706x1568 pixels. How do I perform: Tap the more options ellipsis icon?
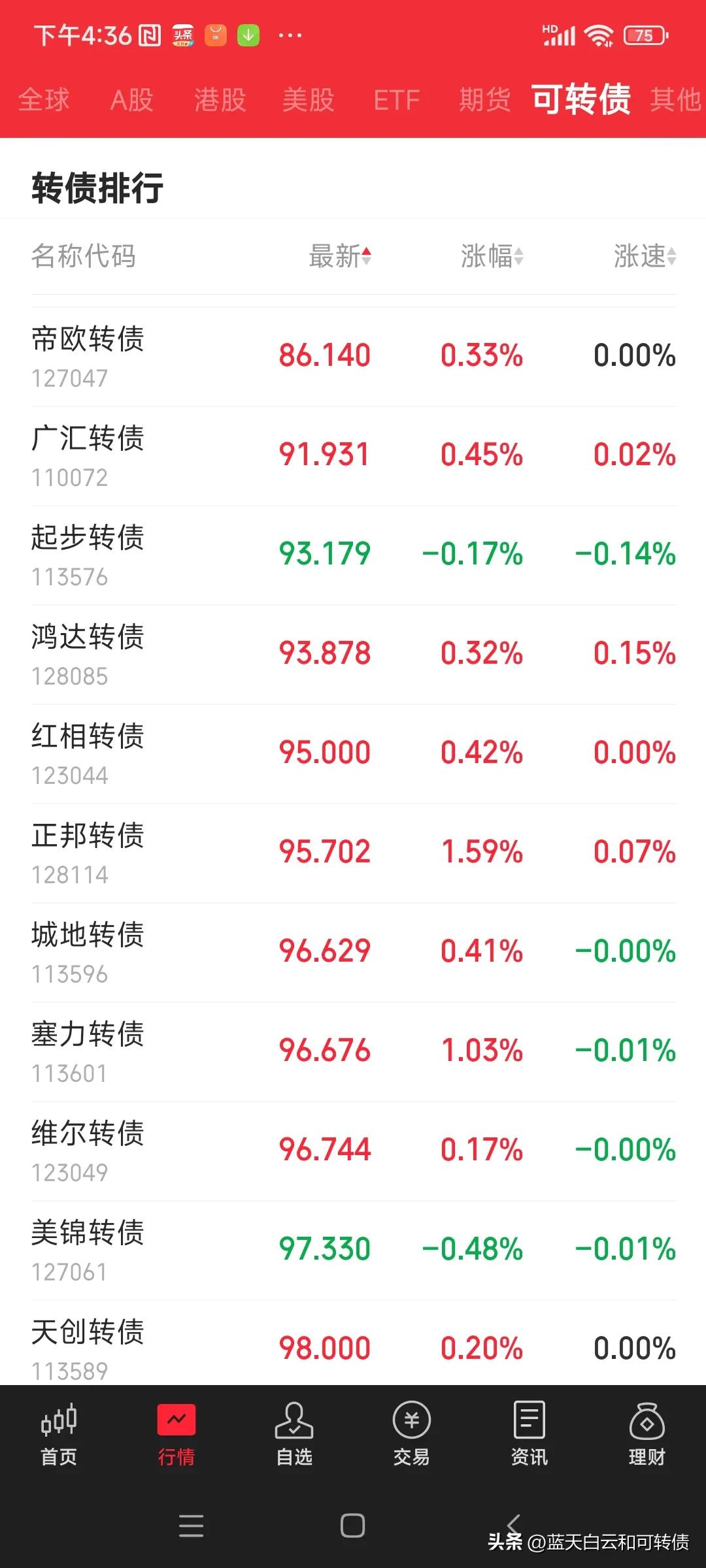290,34
